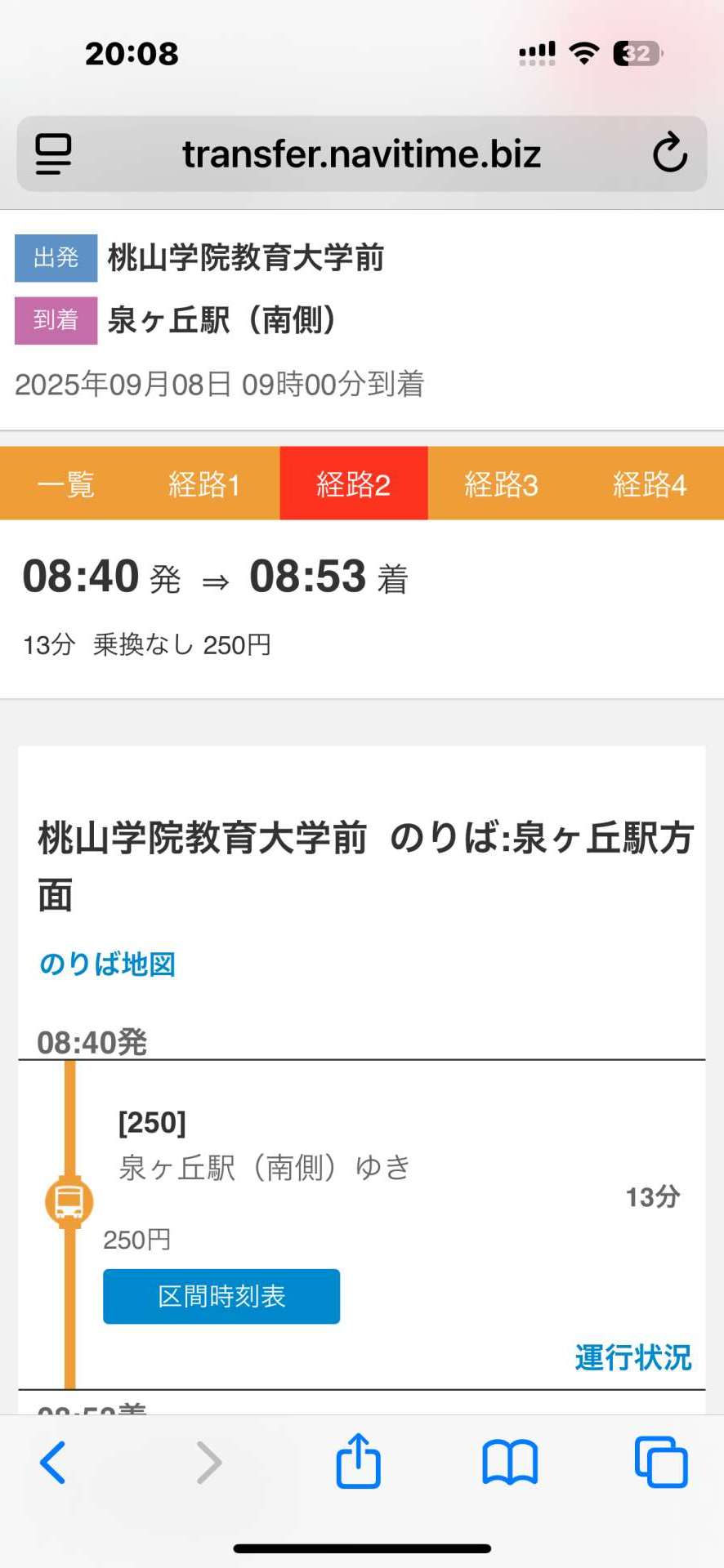Reload the current web page

pyautogui.click(x=669, y=153)
